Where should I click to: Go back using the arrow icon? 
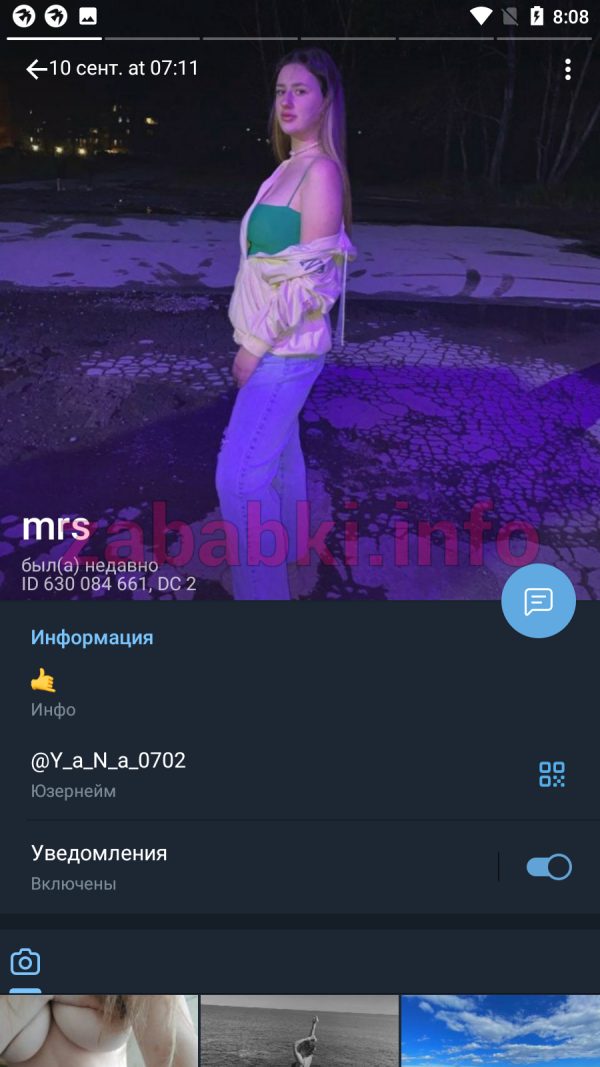pyautogui.click(x=36, y=69)
